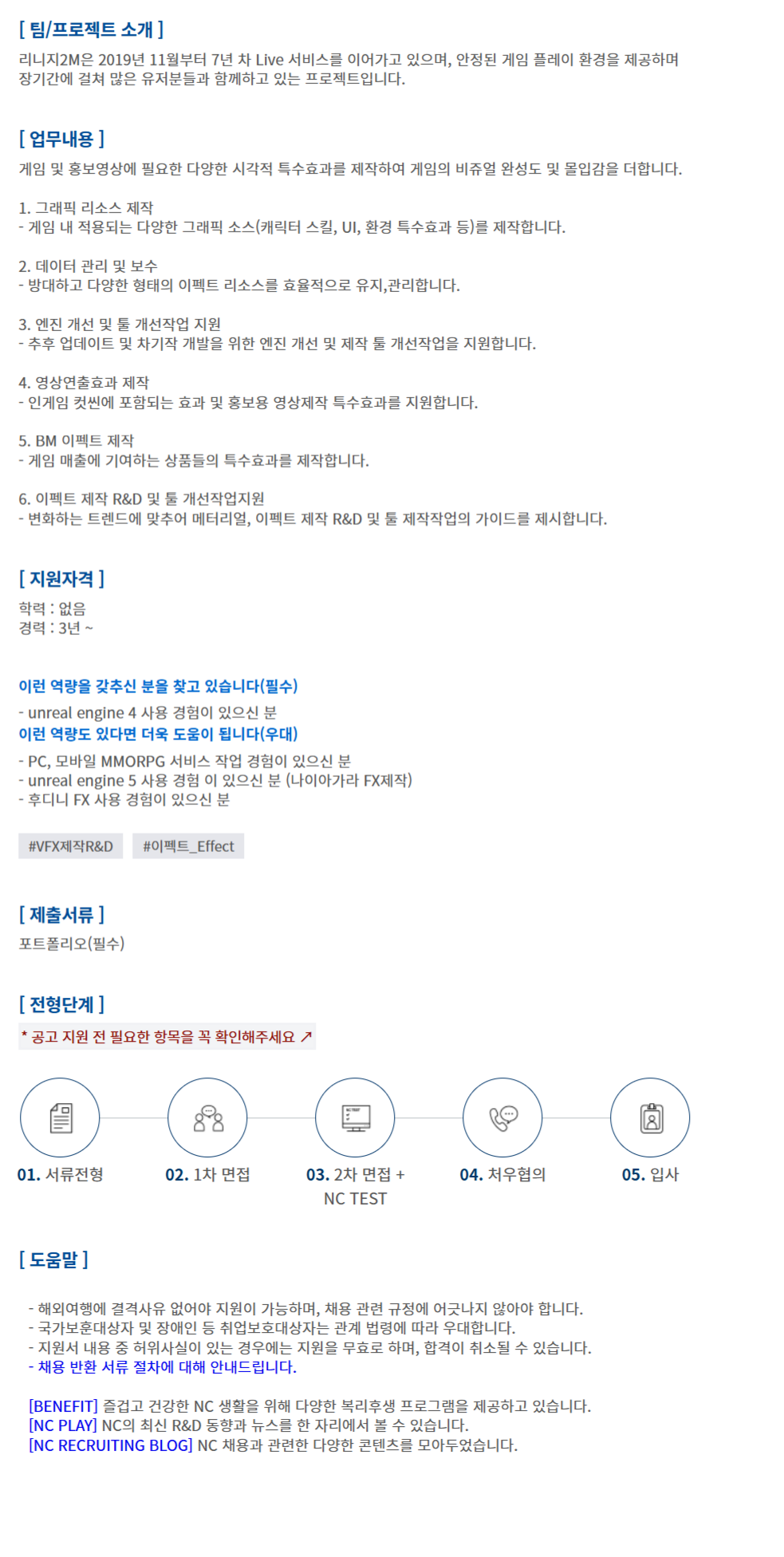Tap the #VFX제작R&D hashtag chip
The height and width of the screenshot is (1557, 784).
tap(70, 846)
